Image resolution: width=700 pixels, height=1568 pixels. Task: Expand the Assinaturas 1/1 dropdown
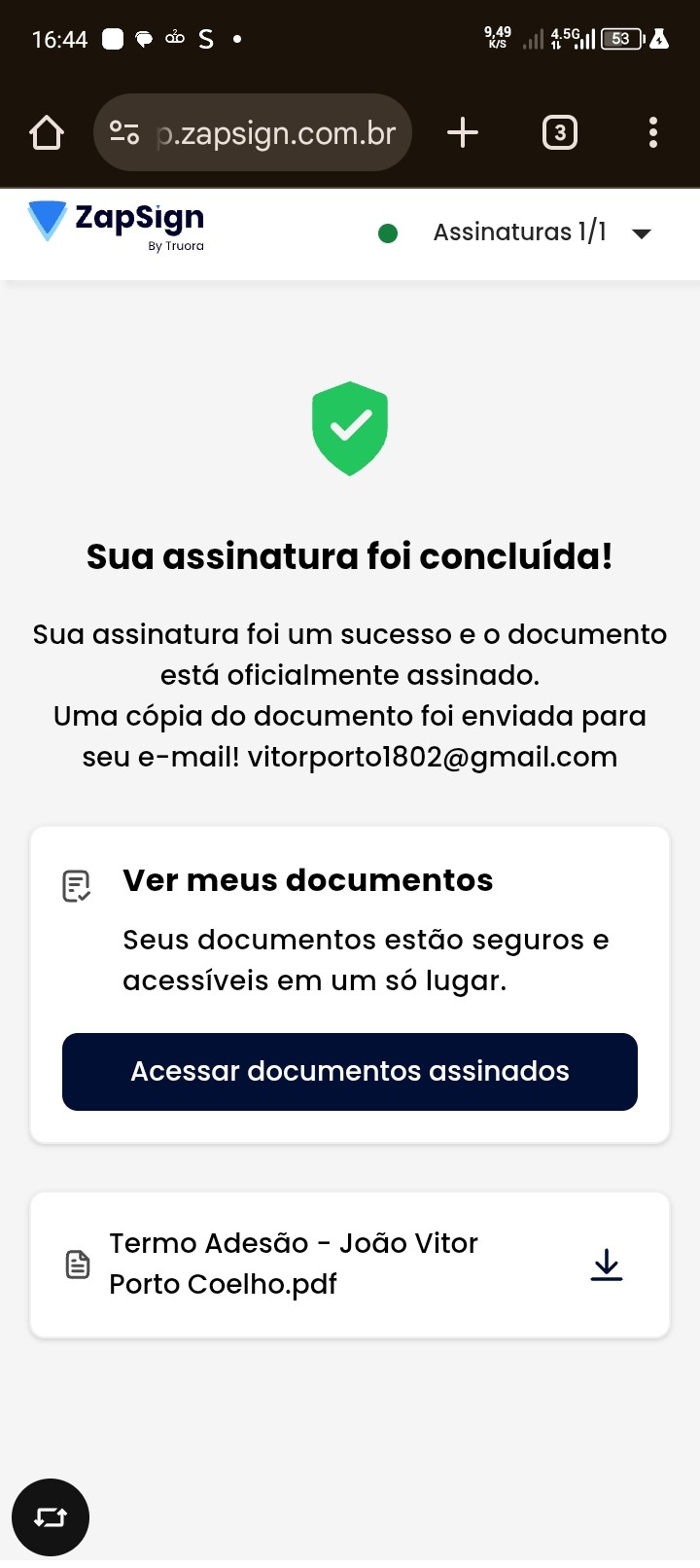tap(641, 233)
